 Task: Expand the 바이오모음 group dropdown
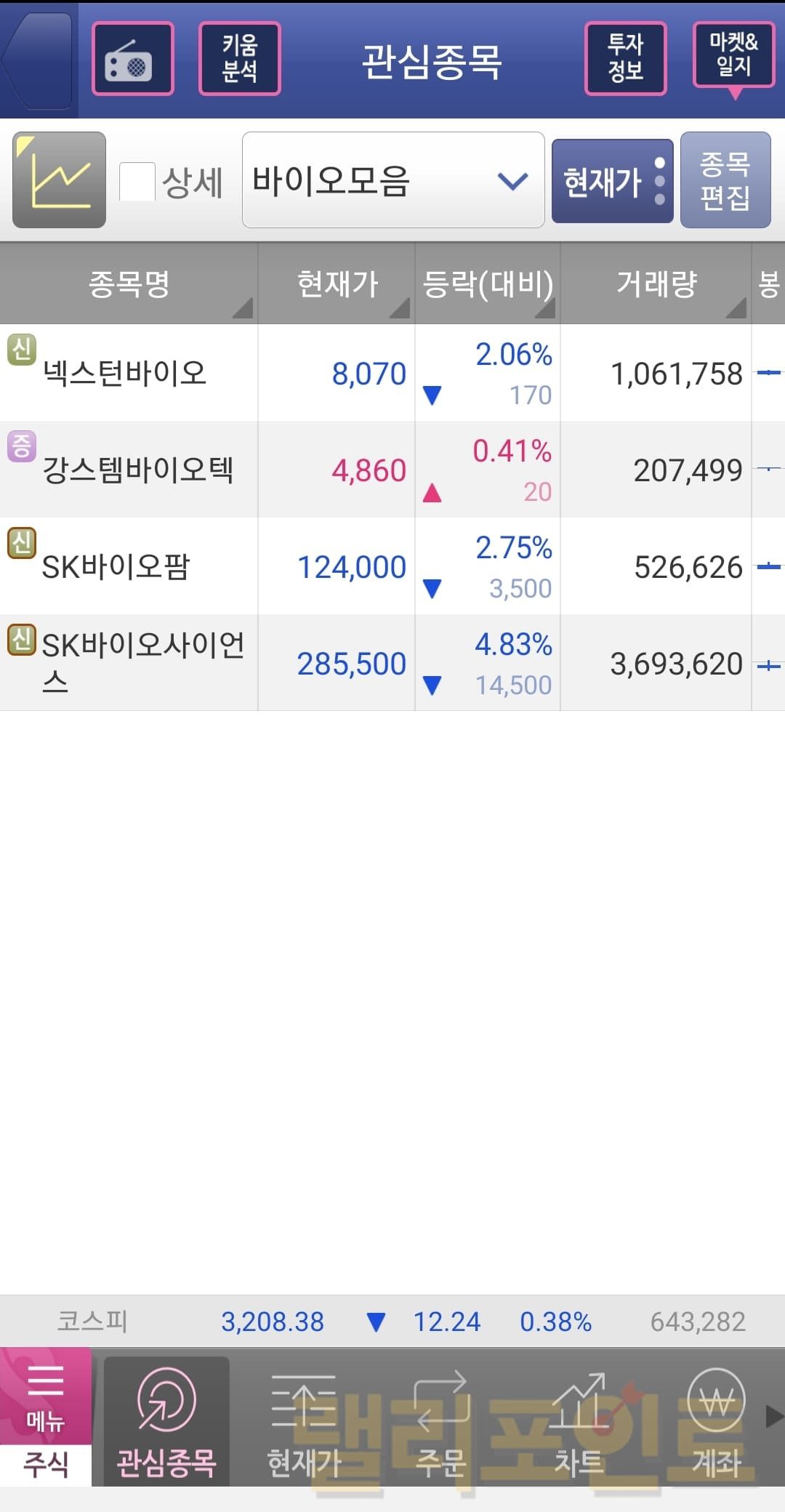tap(392, 180)
